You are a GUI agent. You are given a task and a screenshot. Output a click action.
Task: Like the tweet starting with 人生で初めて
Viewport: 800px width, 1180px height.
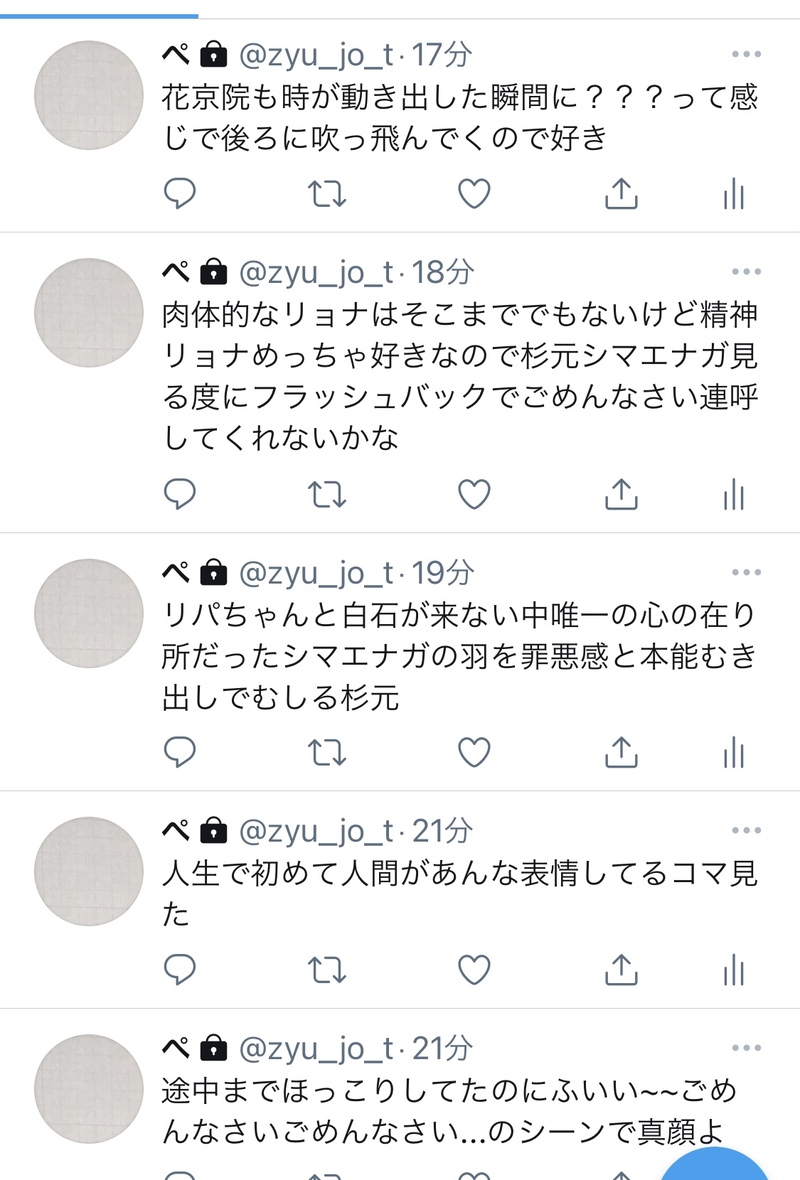pyautogui.click(x=474, y=968)
